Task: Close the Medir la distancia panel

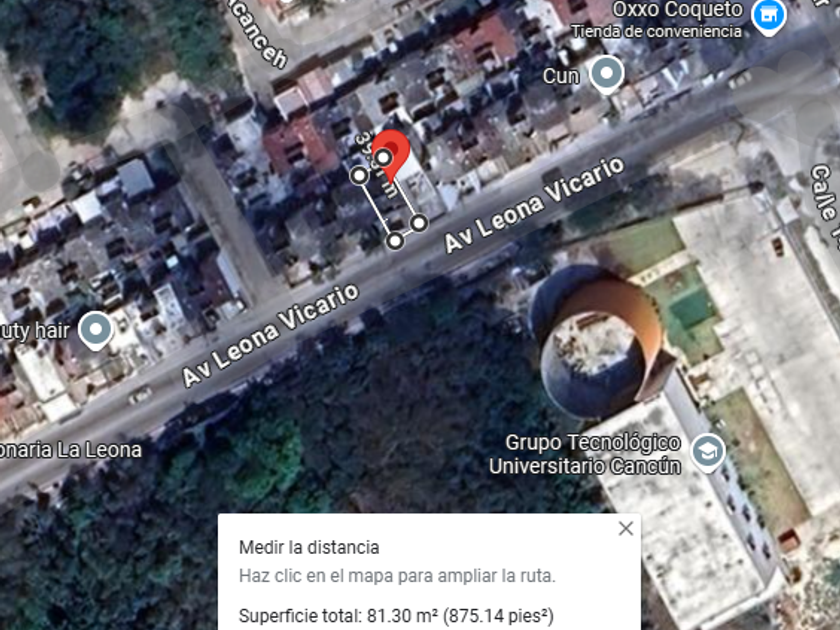Action: [626, 528]
